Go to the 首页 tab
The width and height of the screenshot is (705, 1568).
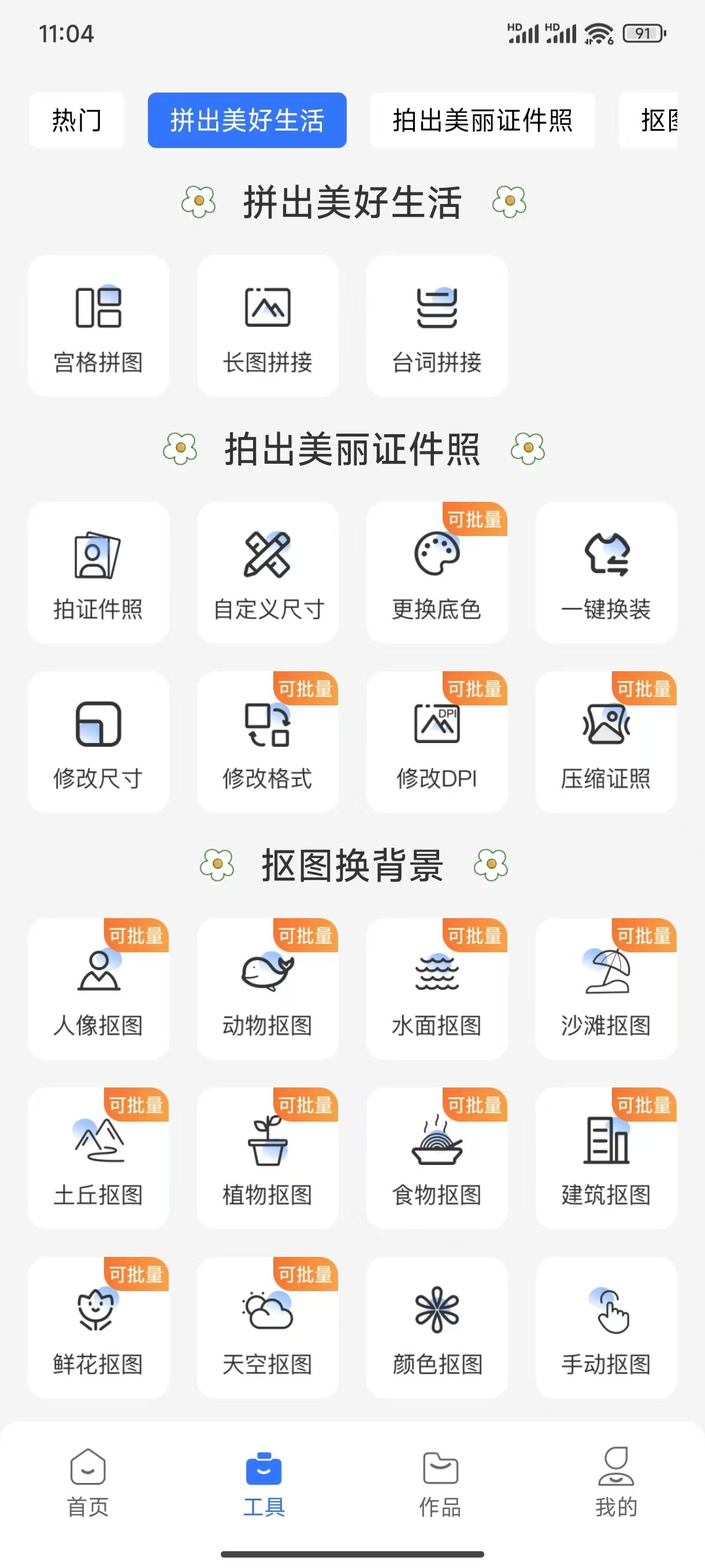[88, 1482]
